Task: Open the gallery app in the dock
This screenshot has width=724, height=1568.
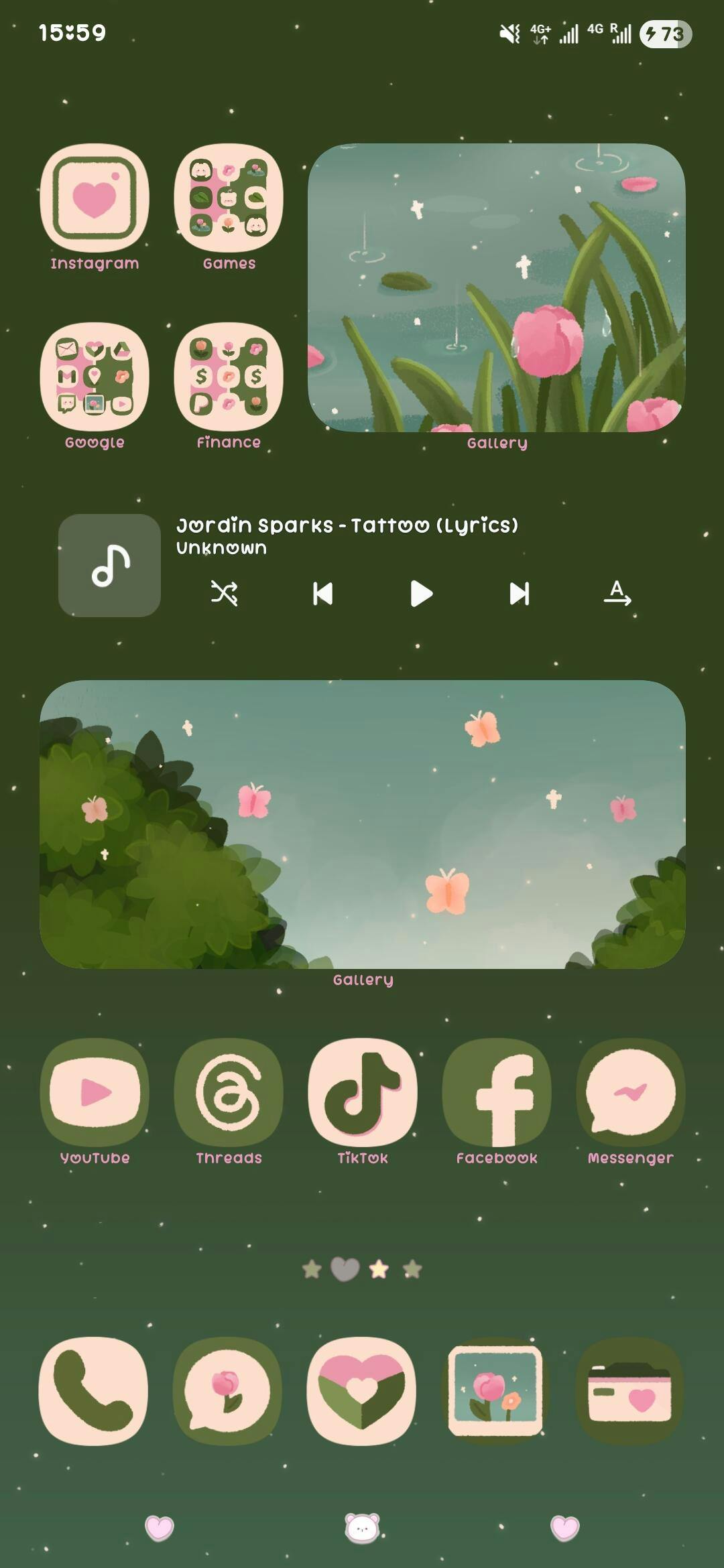Action: (x=495, y=1390)
